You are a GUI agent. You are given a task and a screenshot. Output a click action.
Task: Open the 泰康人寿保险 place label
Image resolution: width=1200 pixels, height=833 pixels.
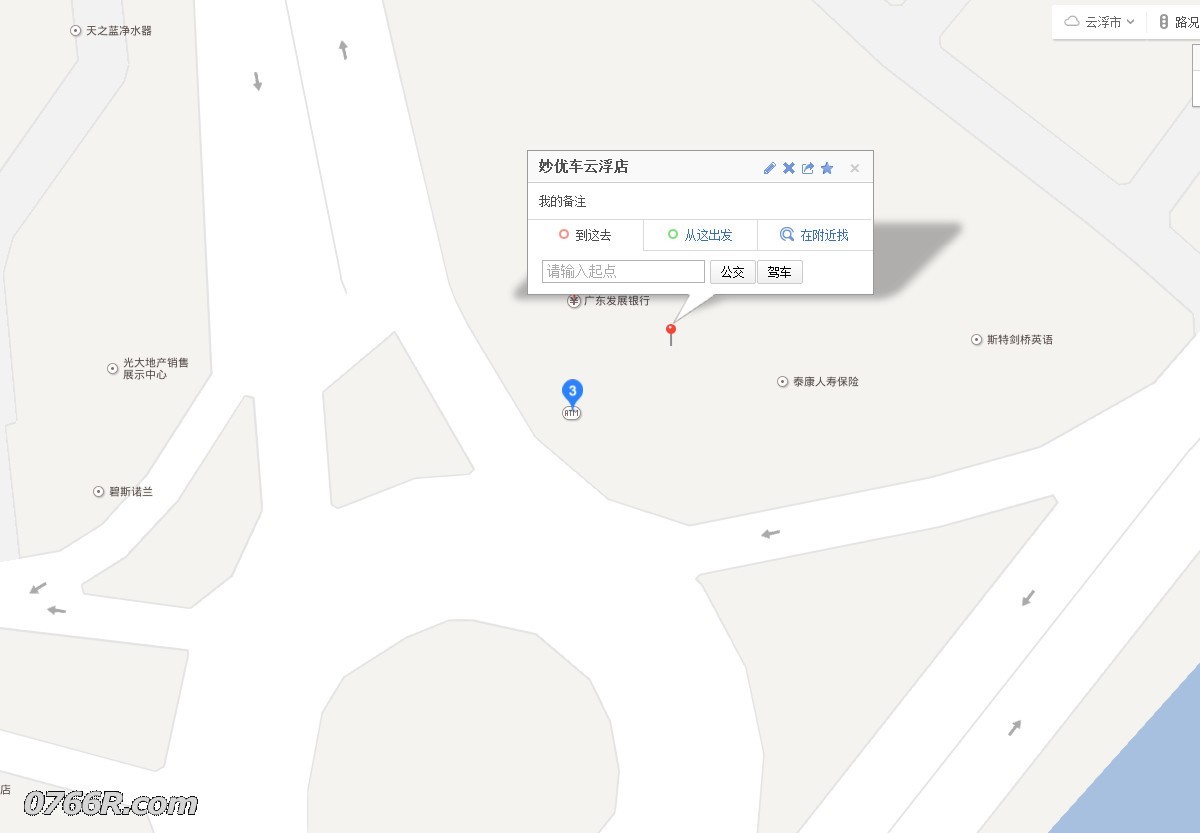(x=824, y=382)
